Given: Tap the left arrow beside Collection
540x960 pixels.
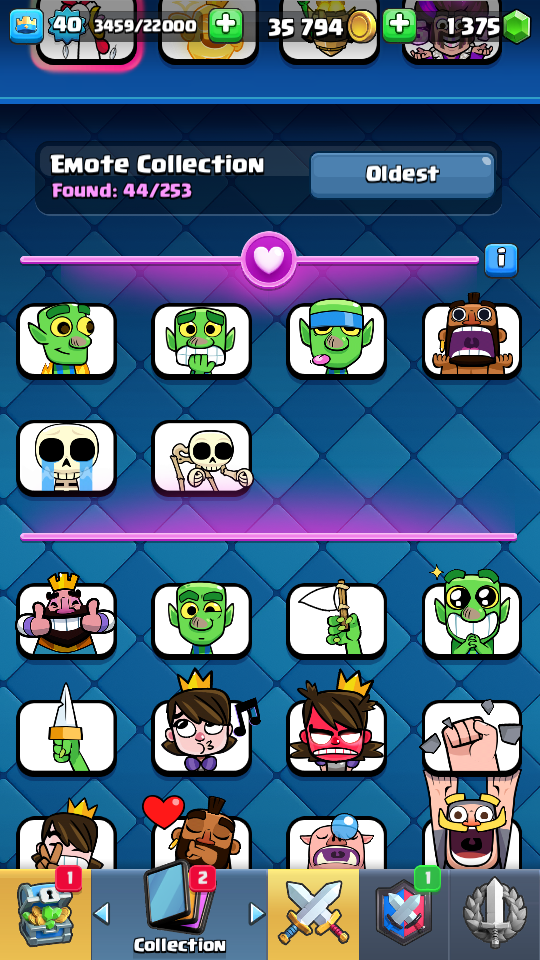Looking at the screenshot, I should 102,913.
